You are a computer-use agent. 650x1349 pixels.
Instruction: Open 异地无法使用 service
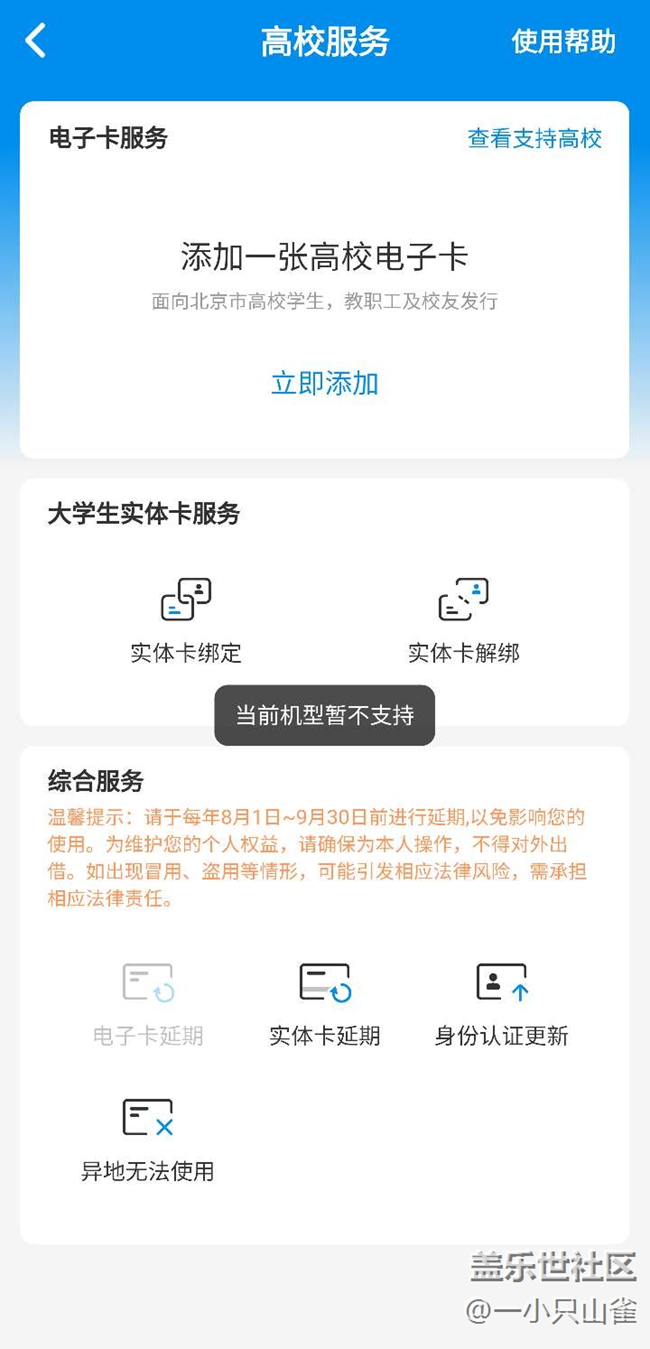pos(148,1139)
